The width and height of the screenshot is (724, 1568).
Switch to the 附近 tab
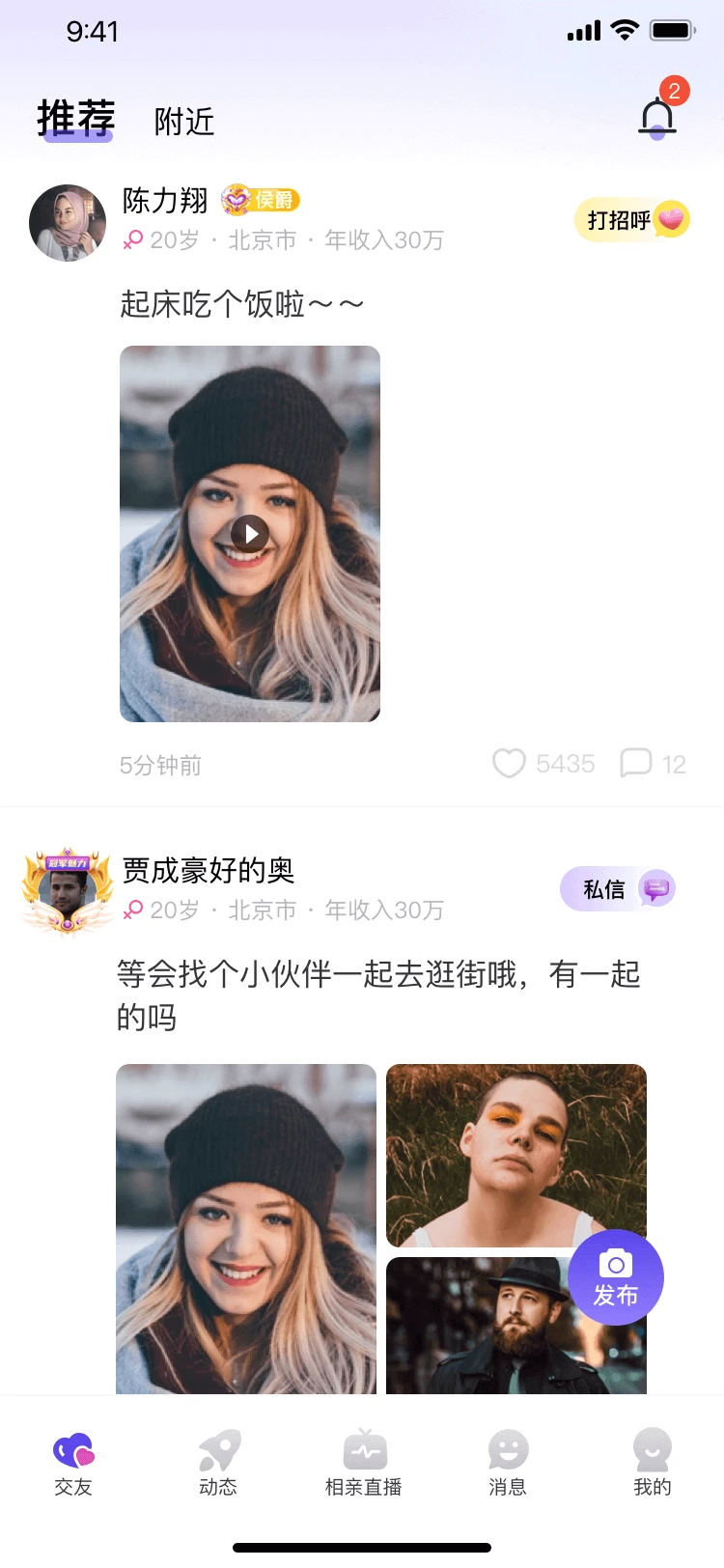pos(183,123)
